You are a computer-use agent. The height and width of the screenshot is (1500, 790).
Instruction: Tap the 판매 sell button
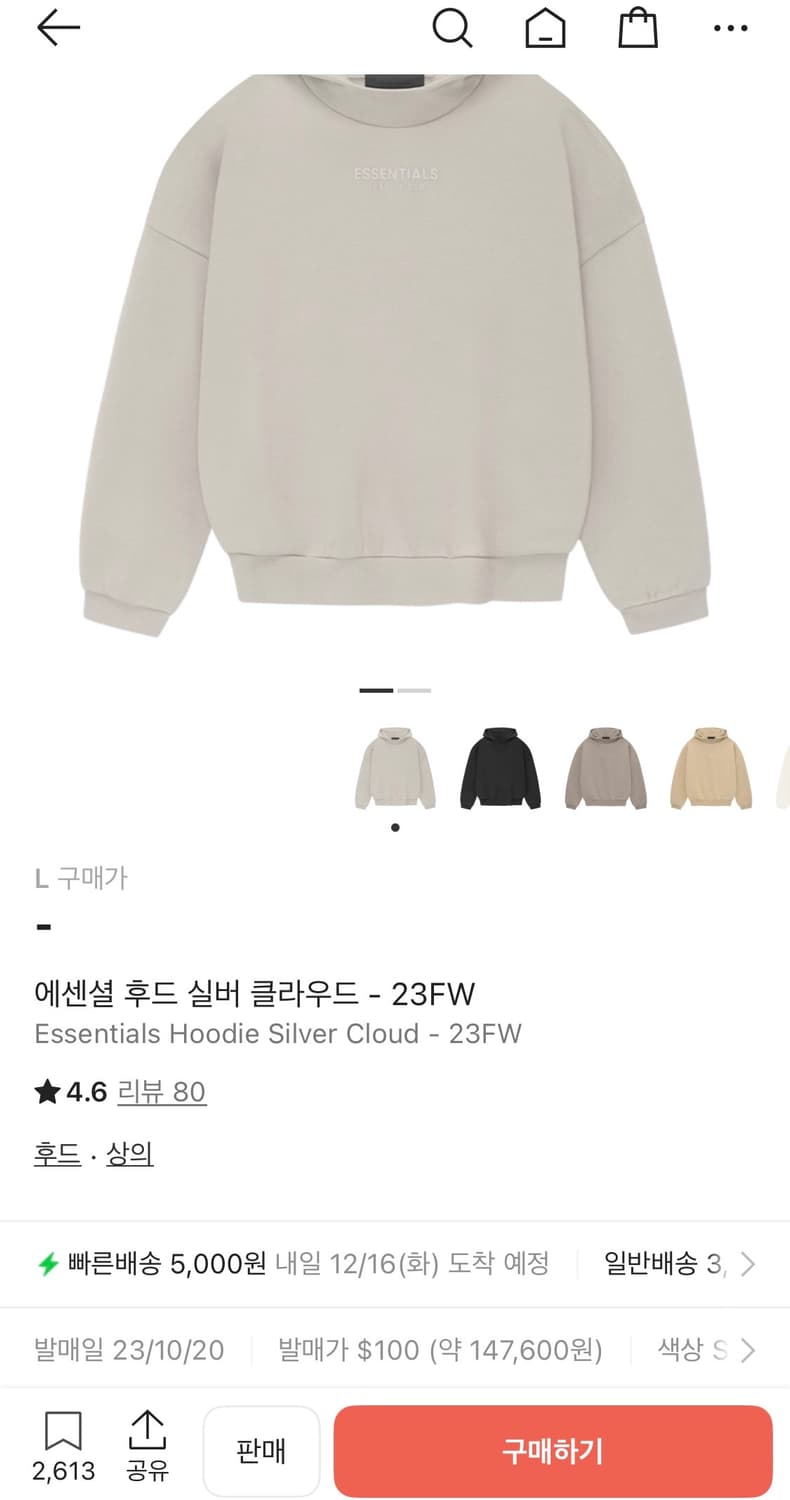tap(261, 1452)
